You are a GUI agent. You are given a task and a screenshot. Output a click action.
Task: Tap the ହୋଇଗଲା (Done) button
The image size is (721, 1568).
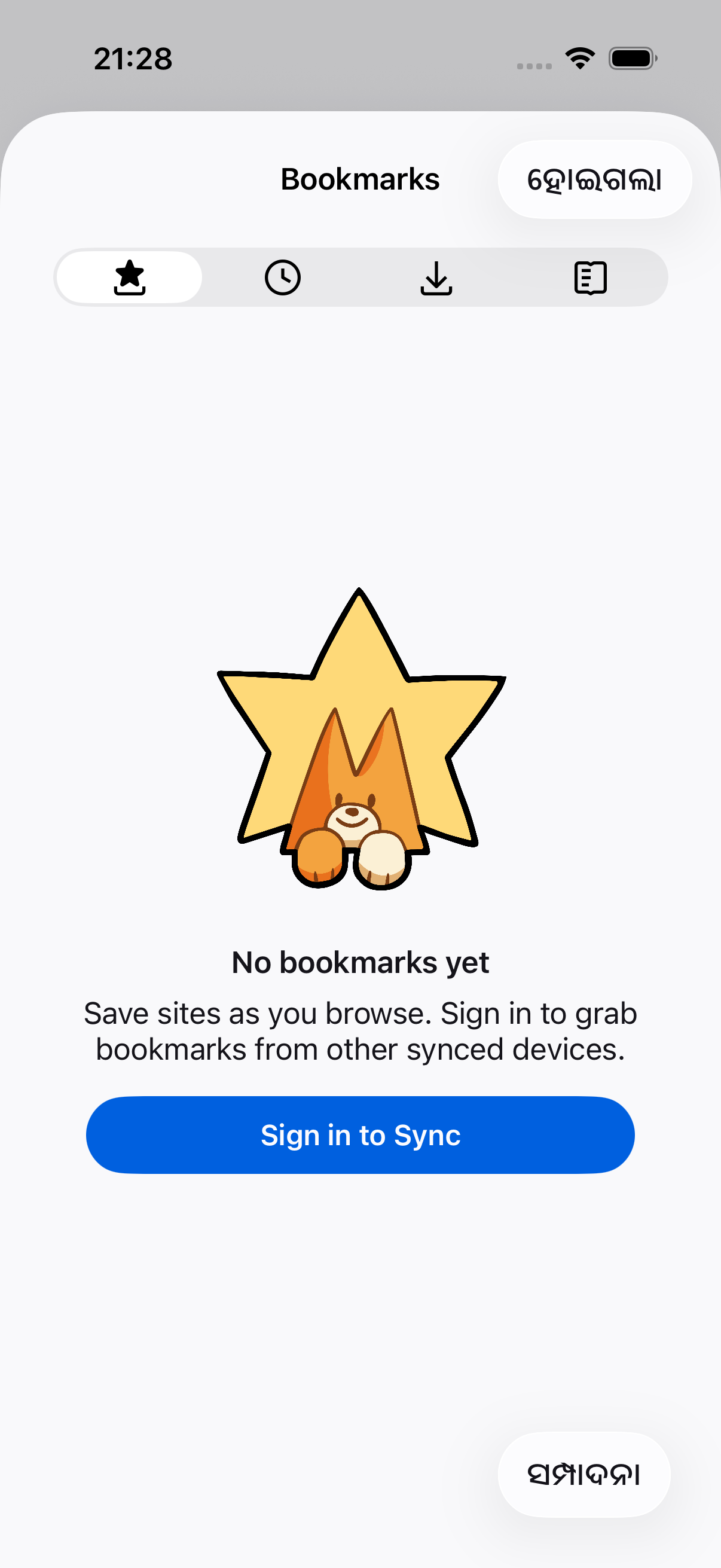tap(594, 179)
